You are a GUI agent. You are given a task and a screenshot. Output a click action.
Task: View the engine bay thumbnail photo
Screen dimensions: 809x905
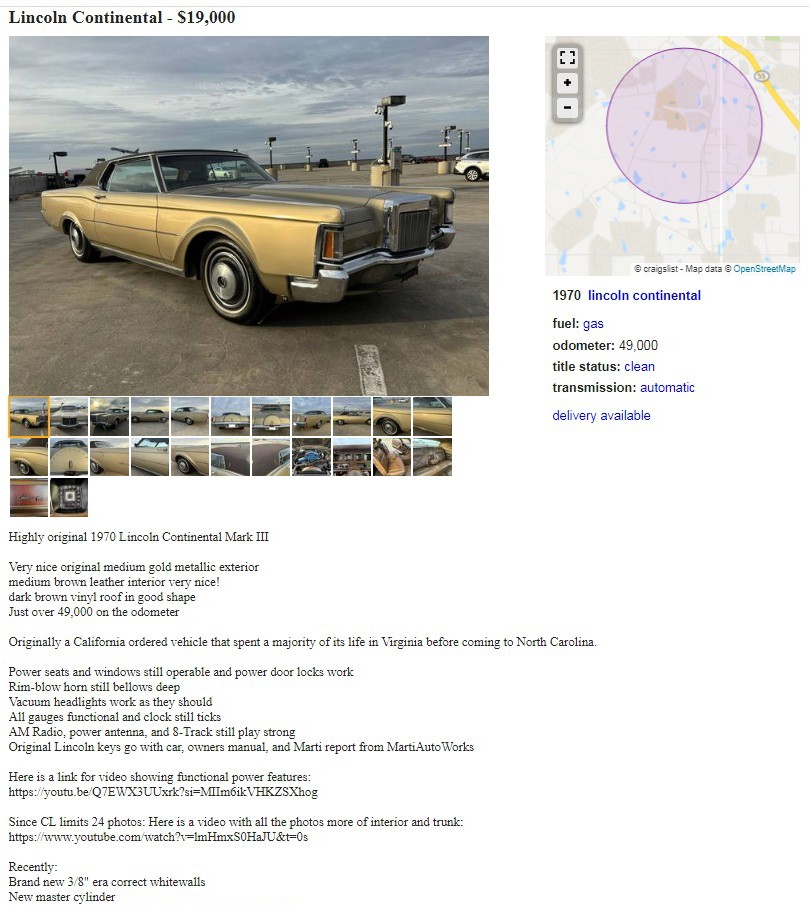(311, 457)
